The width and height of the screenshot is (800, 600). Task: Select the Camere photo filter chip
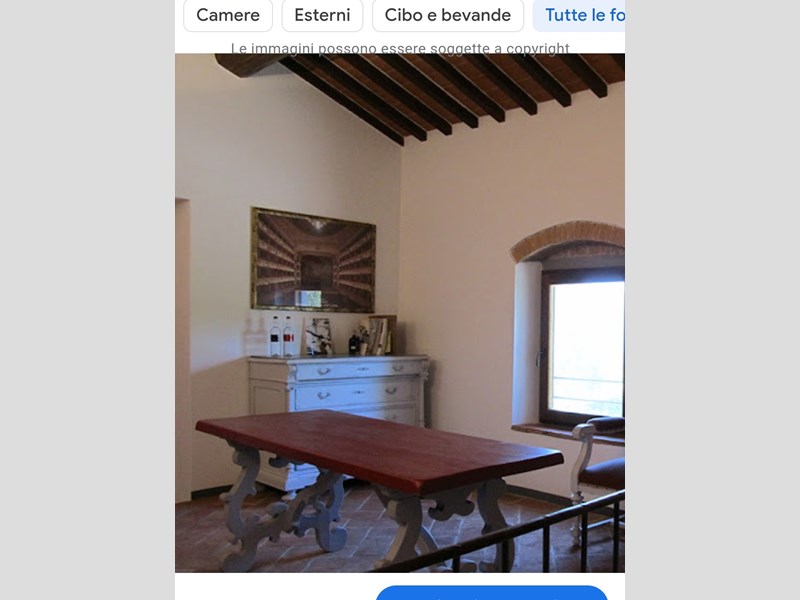(x=228, y=15)
